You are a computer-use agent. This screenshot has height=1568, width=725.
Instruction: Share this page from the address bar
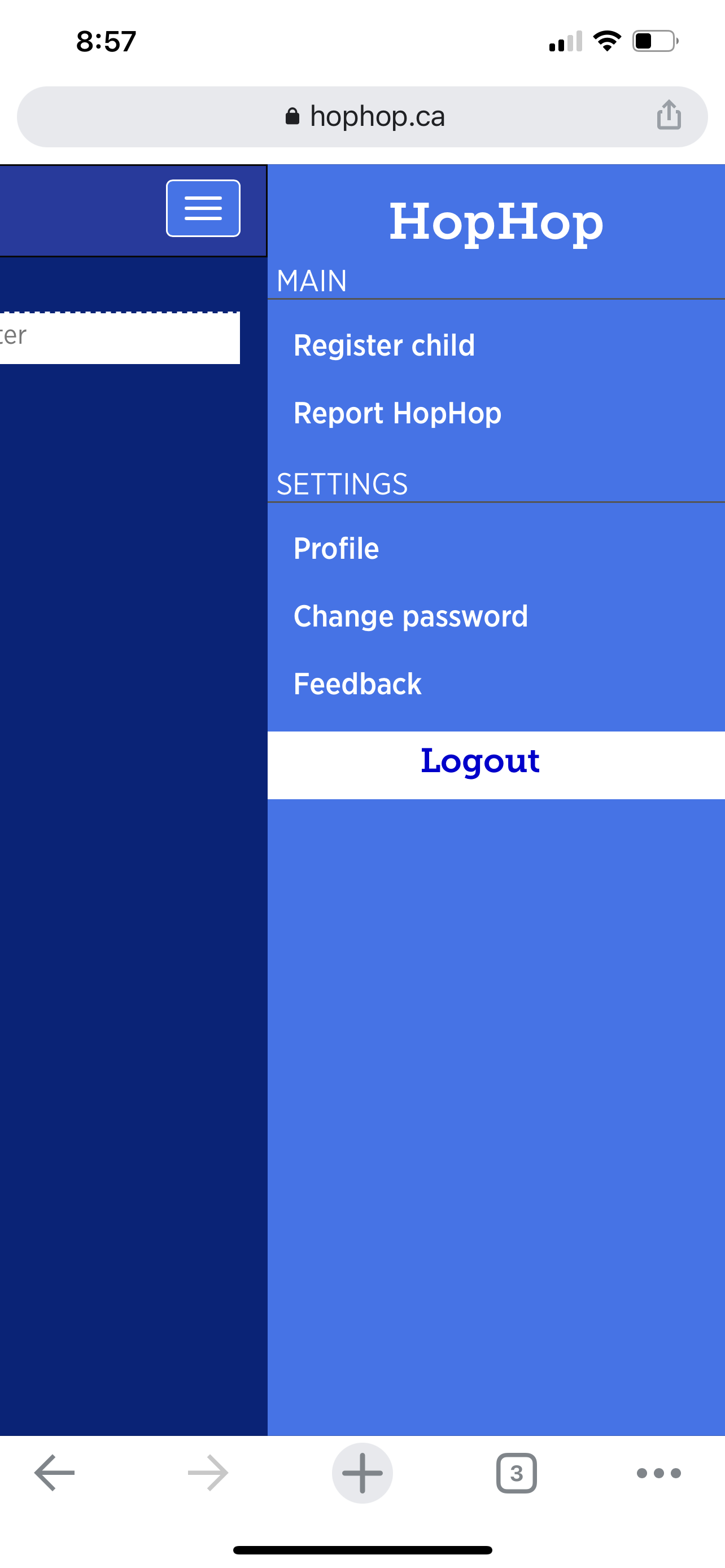tap(669, 115)
